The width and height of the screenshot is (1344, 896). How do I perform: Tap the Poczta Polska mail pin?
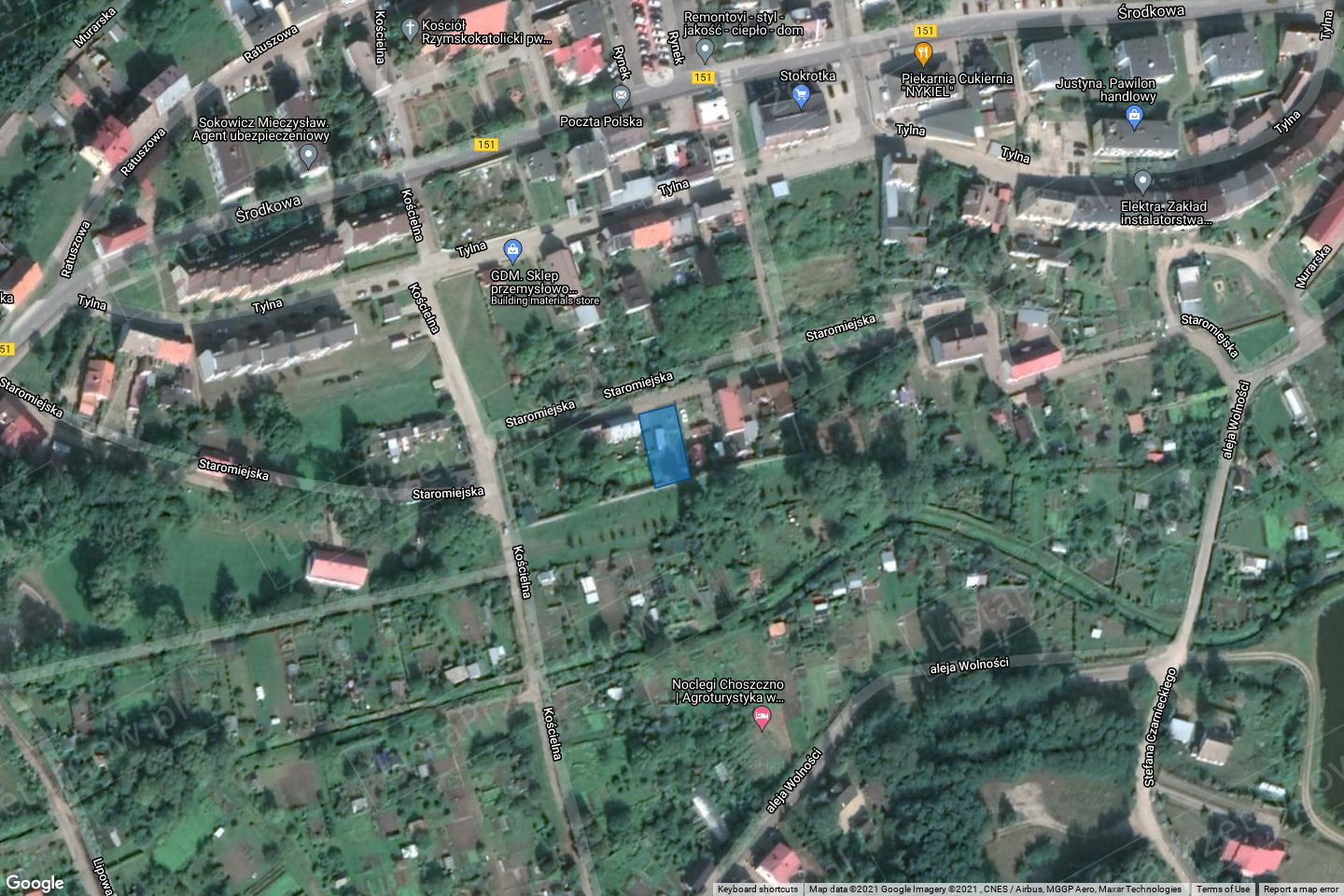pyautogui.click(x=621, y=96)
